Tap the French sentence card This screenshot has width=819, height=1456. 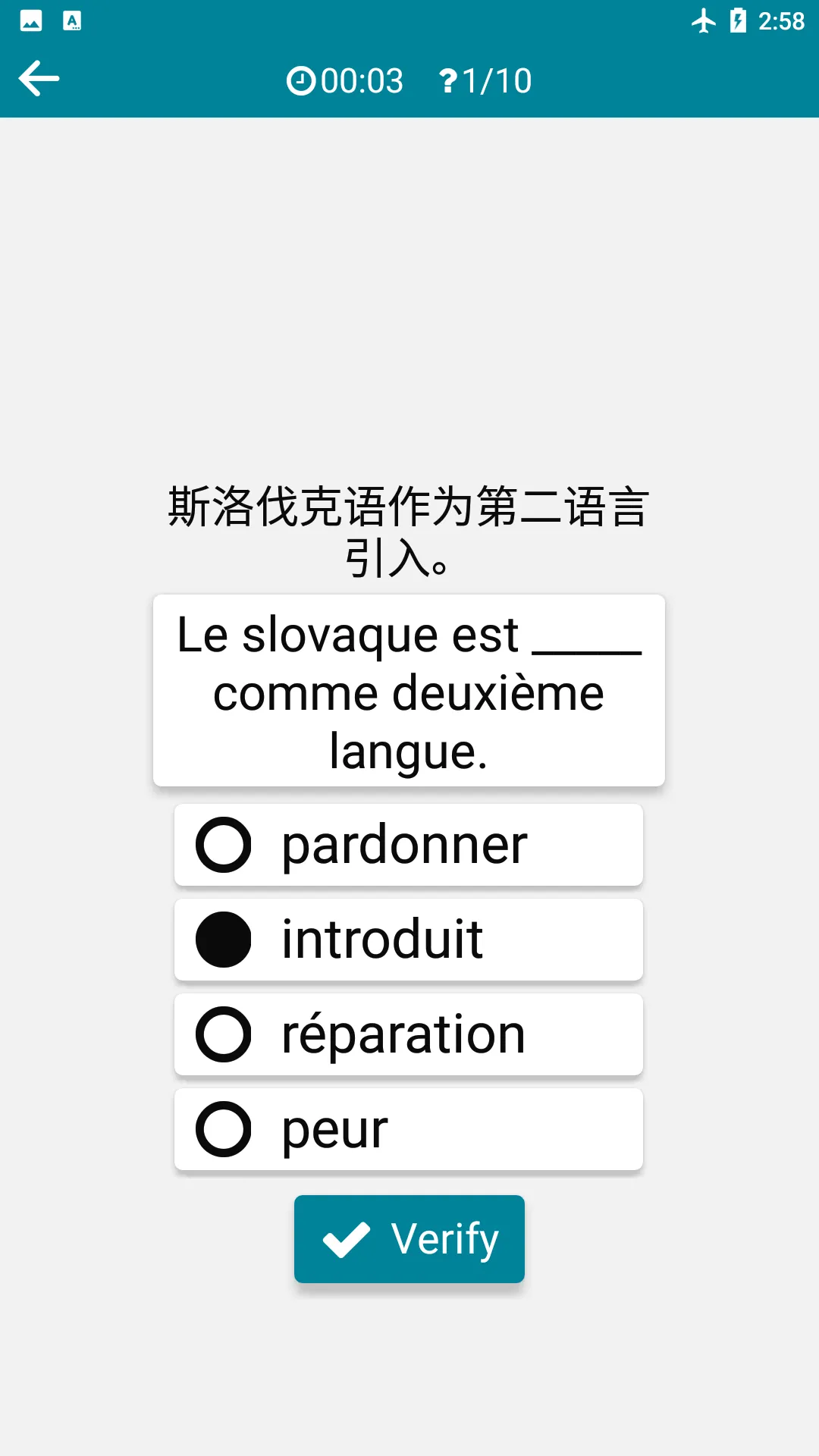click(408, 692)
